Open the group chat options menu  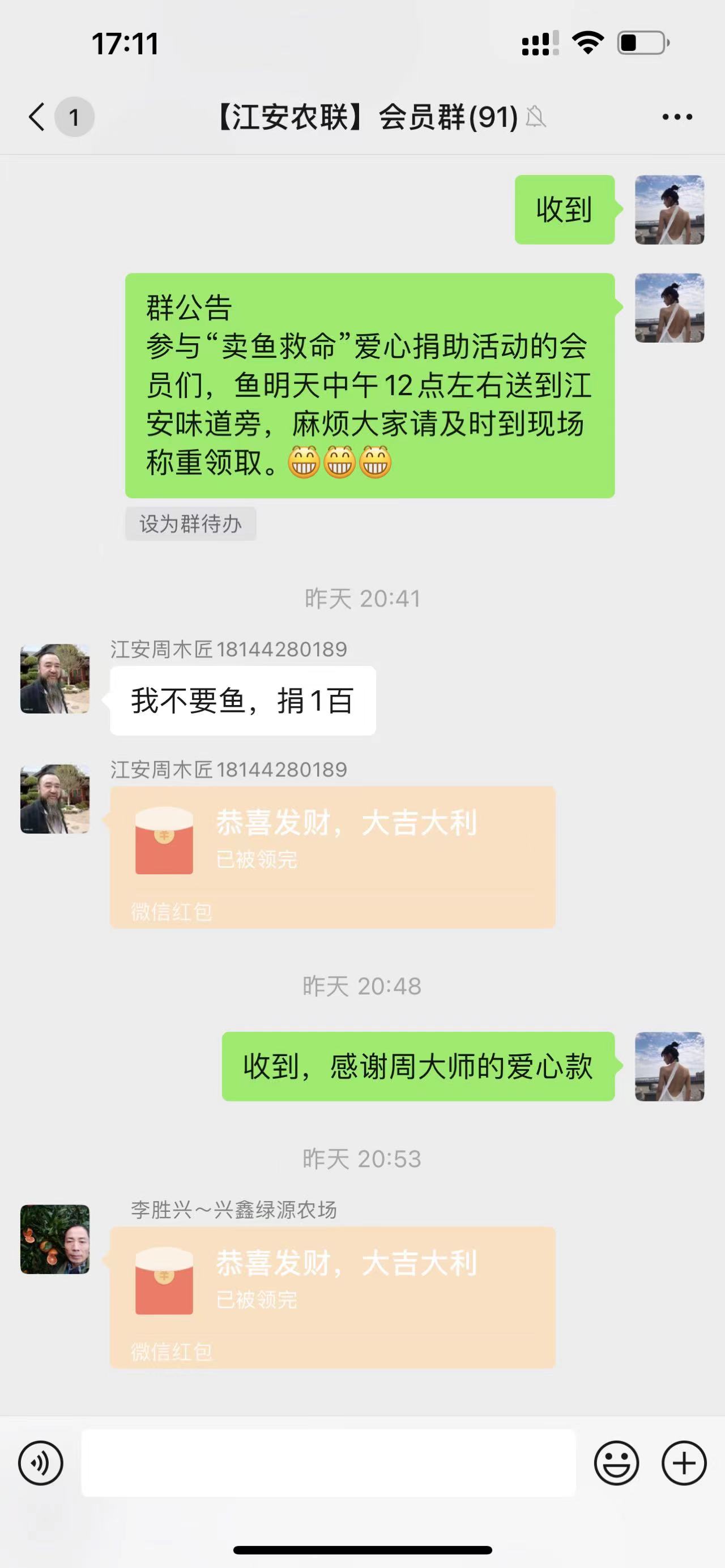point(677,117)
